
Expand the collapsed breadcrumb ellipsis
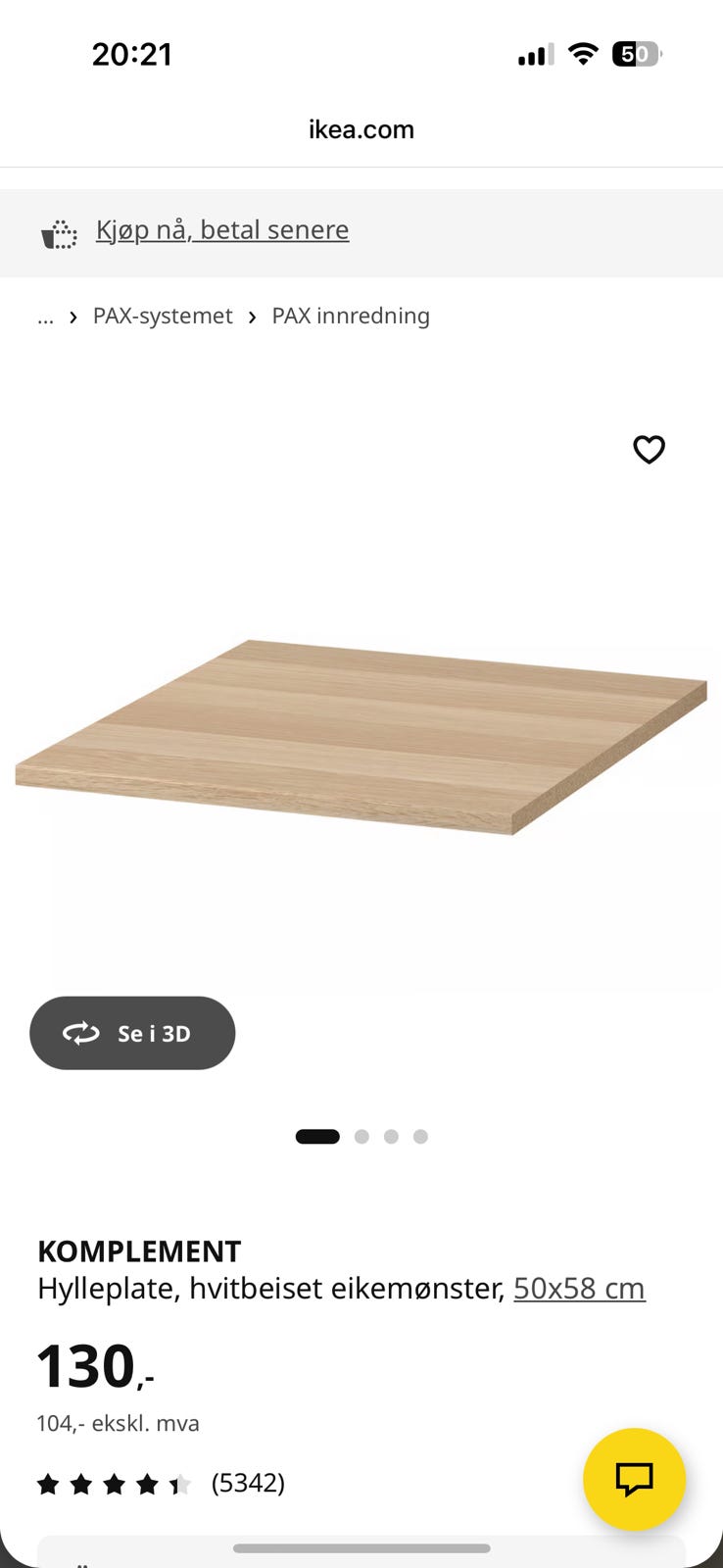(x=45, y=316)
